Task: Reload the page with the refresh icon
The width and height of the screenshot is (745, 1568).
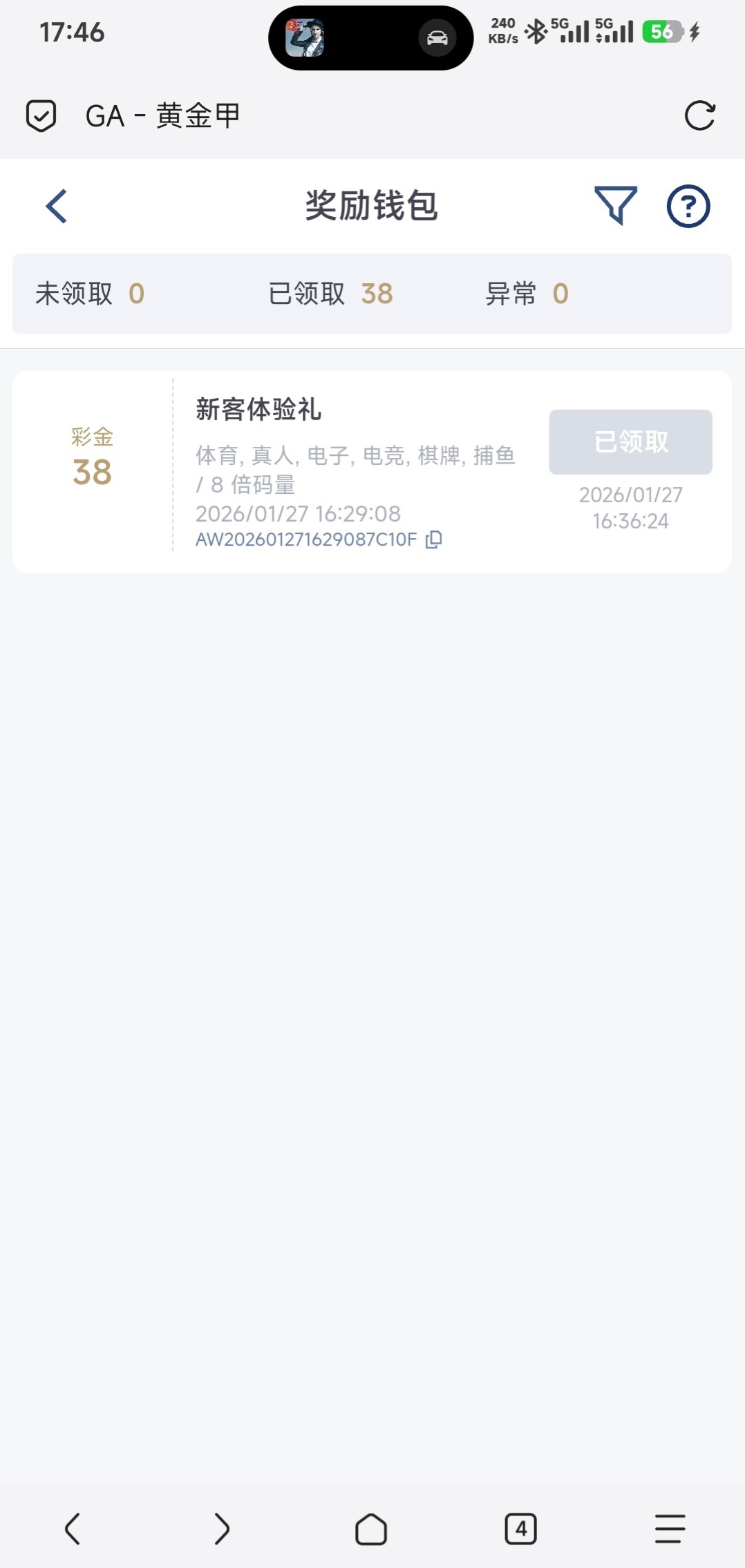Action: tap(699, 115)
